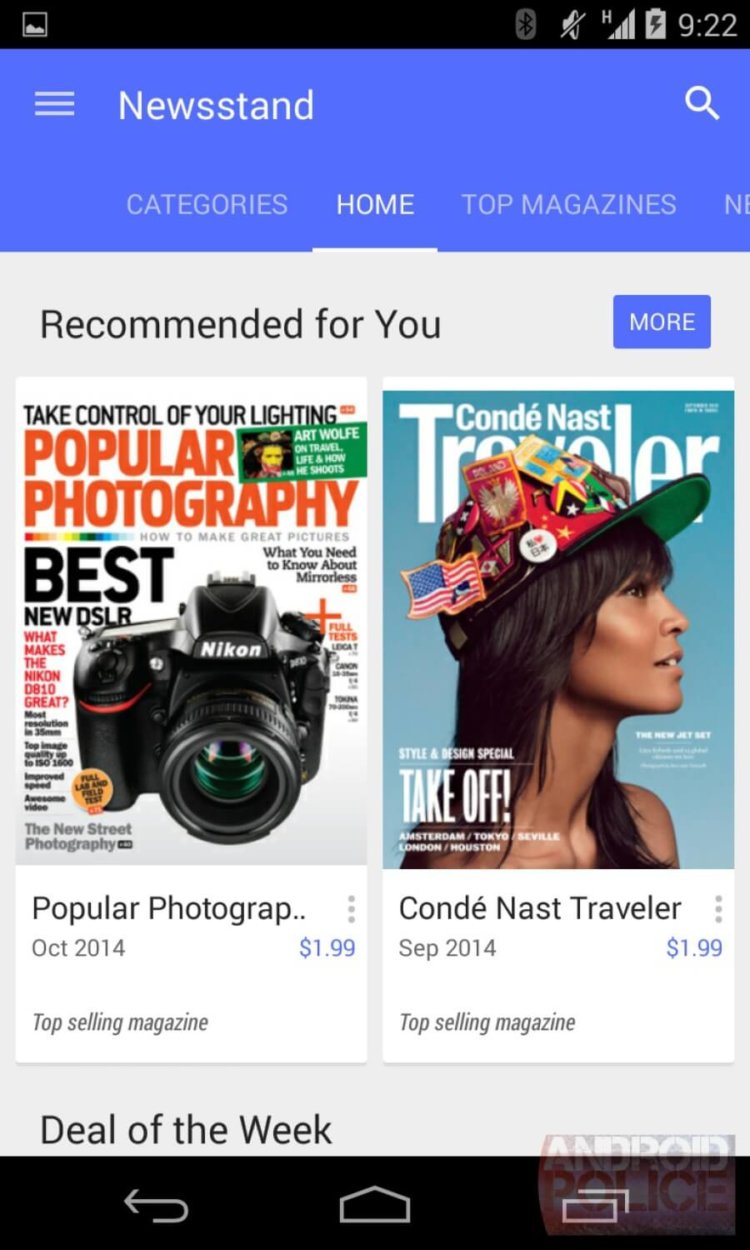The image size is (750, 1250).
Task: Open the Popular Photography magazine card
Action: [191, 620]
